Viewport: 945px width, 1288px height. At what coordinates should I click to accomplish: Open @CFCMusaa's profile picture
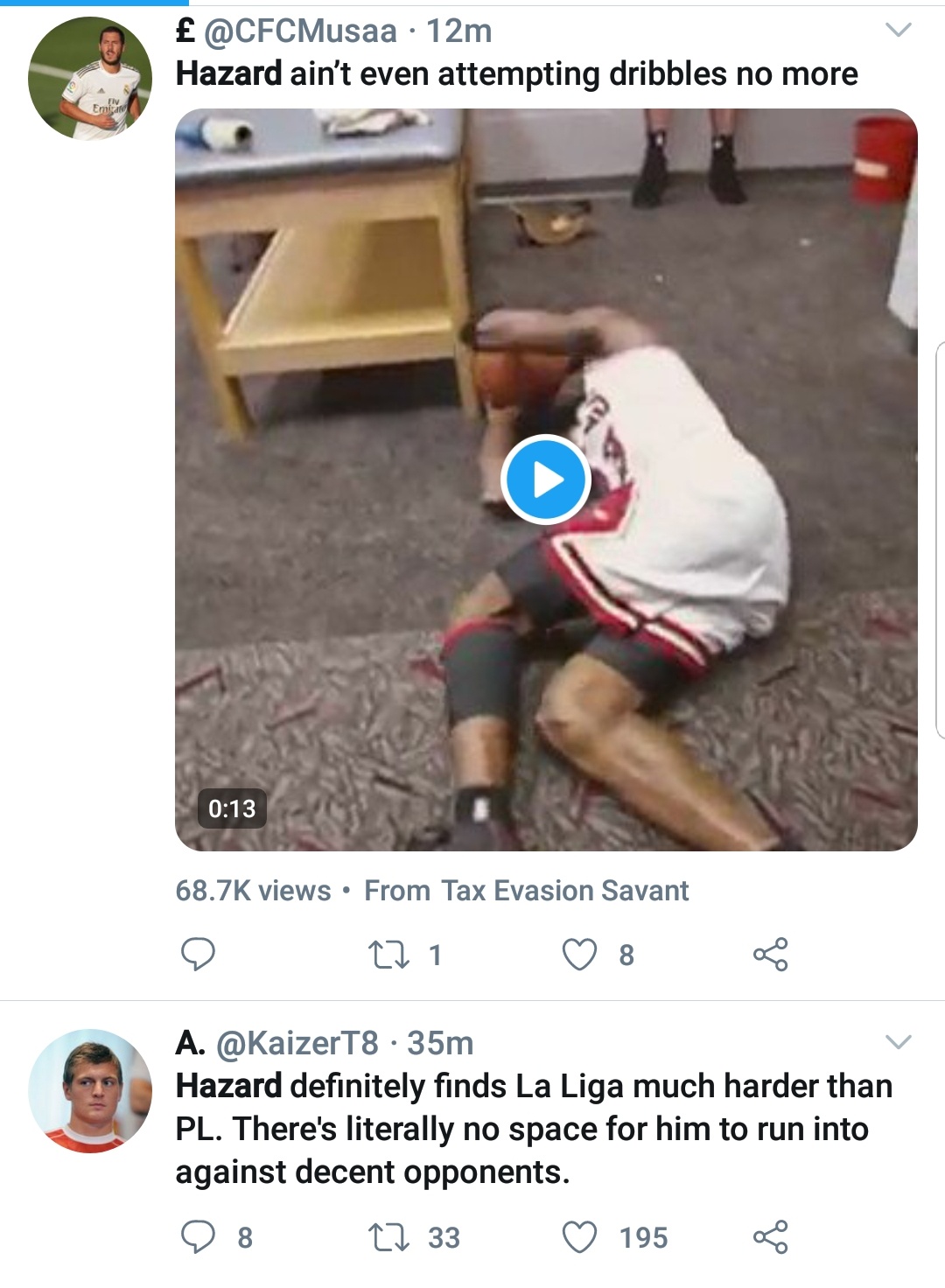90,79
